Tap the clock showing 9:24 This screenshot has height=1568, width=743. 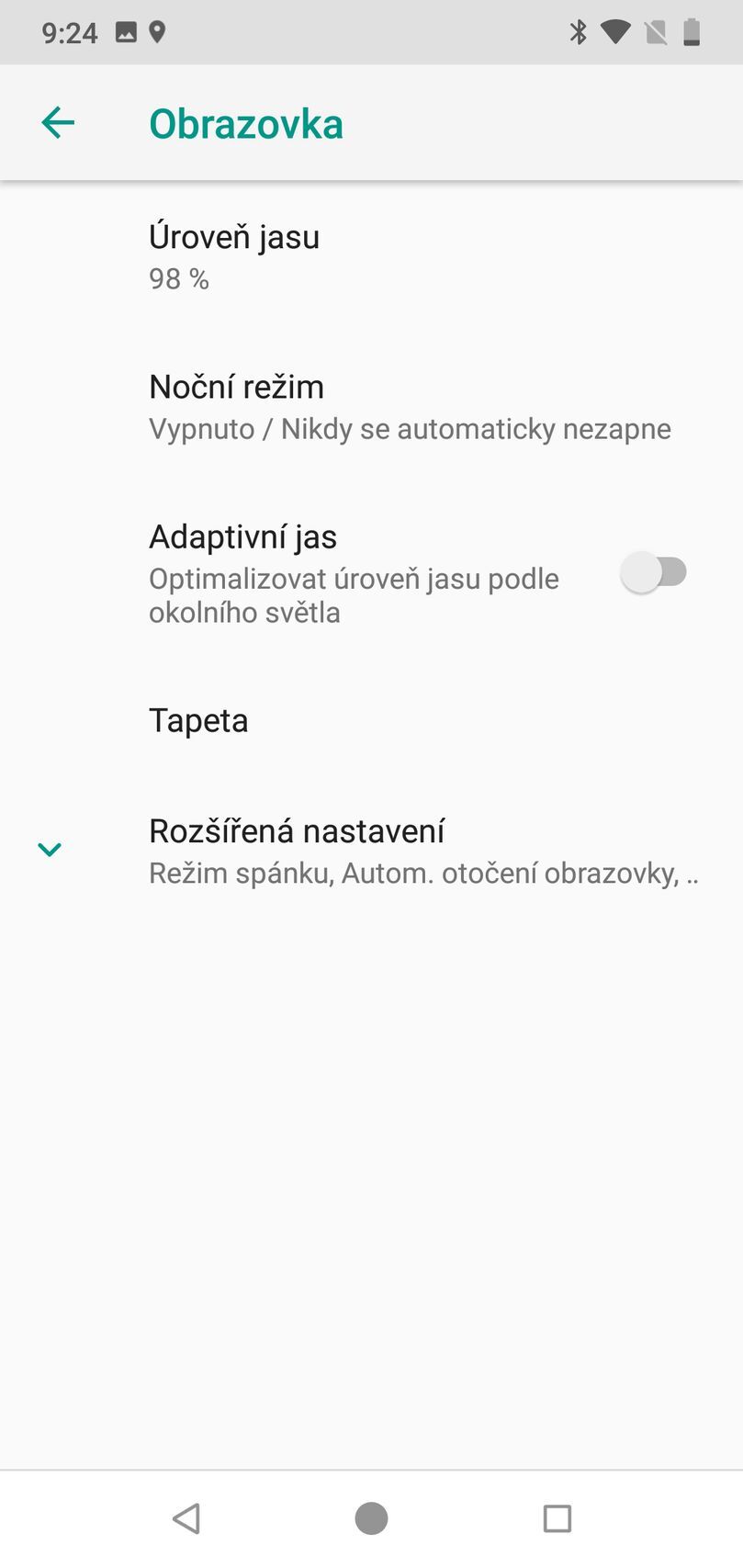[x=70, y=31]
